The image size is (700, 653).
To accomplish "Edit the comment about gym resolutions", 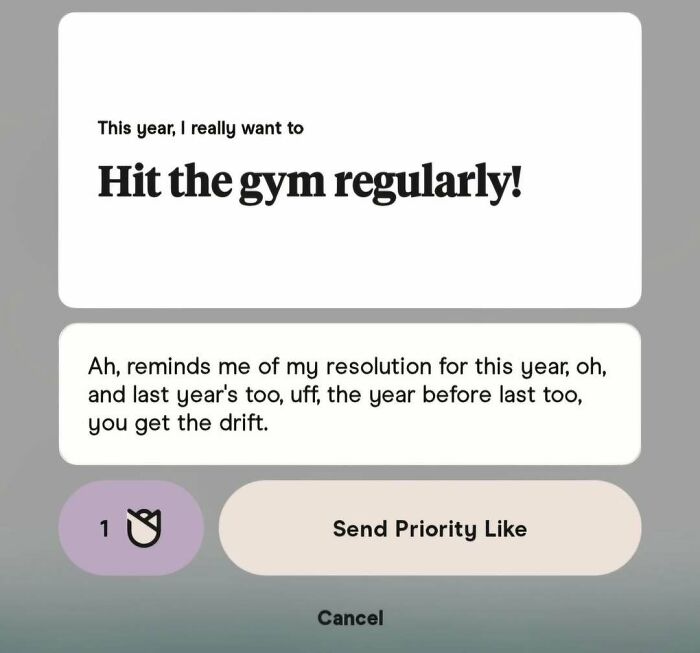I will pyautogui.click(x=349, y=394).
